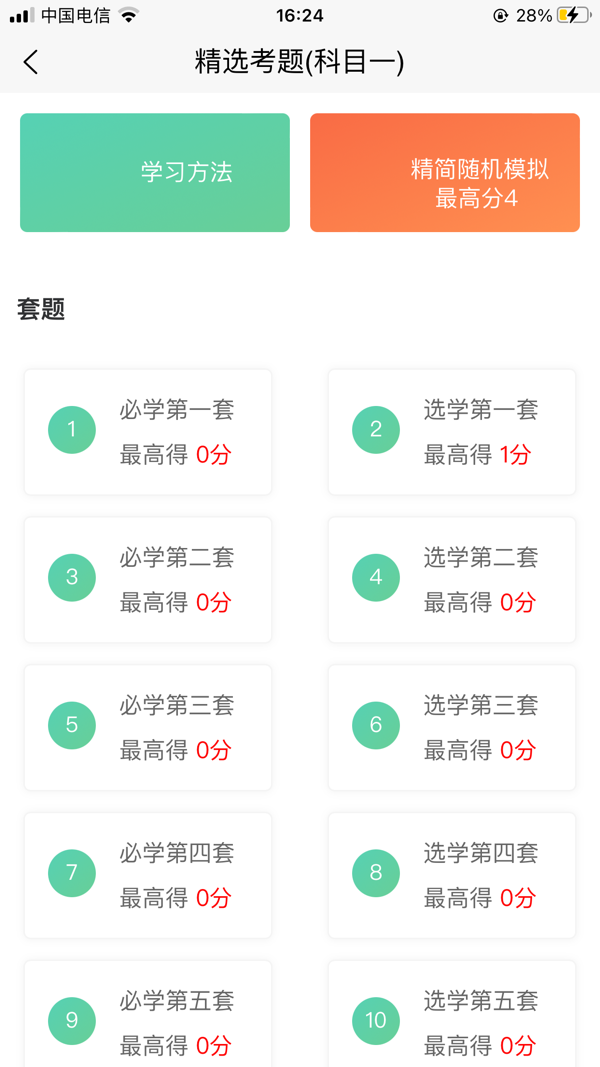600x1067 pixels.
Task: Open the 学习方法 card
Action: [155, 173]
